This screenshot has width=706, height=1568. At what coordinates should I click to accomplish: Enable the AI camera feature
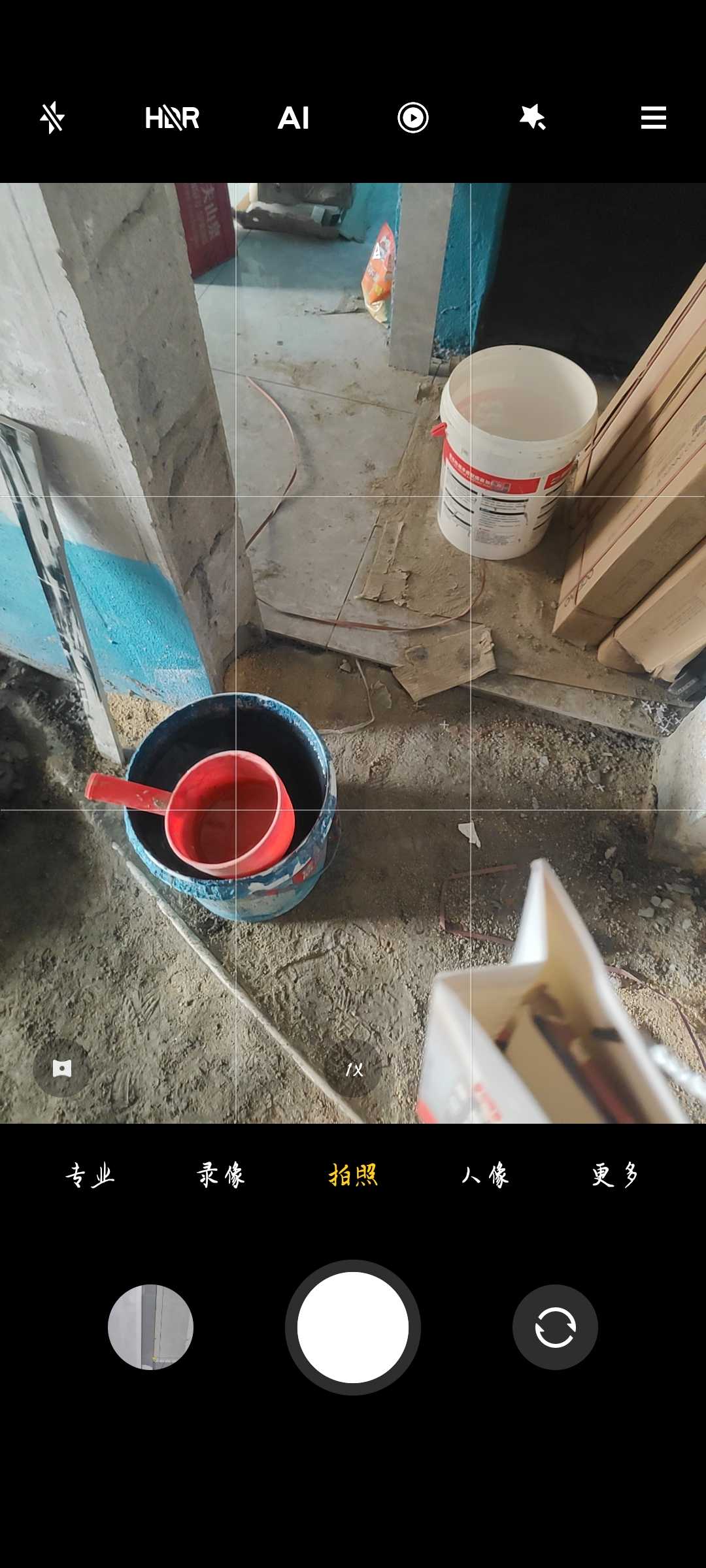tap(294, 118)
